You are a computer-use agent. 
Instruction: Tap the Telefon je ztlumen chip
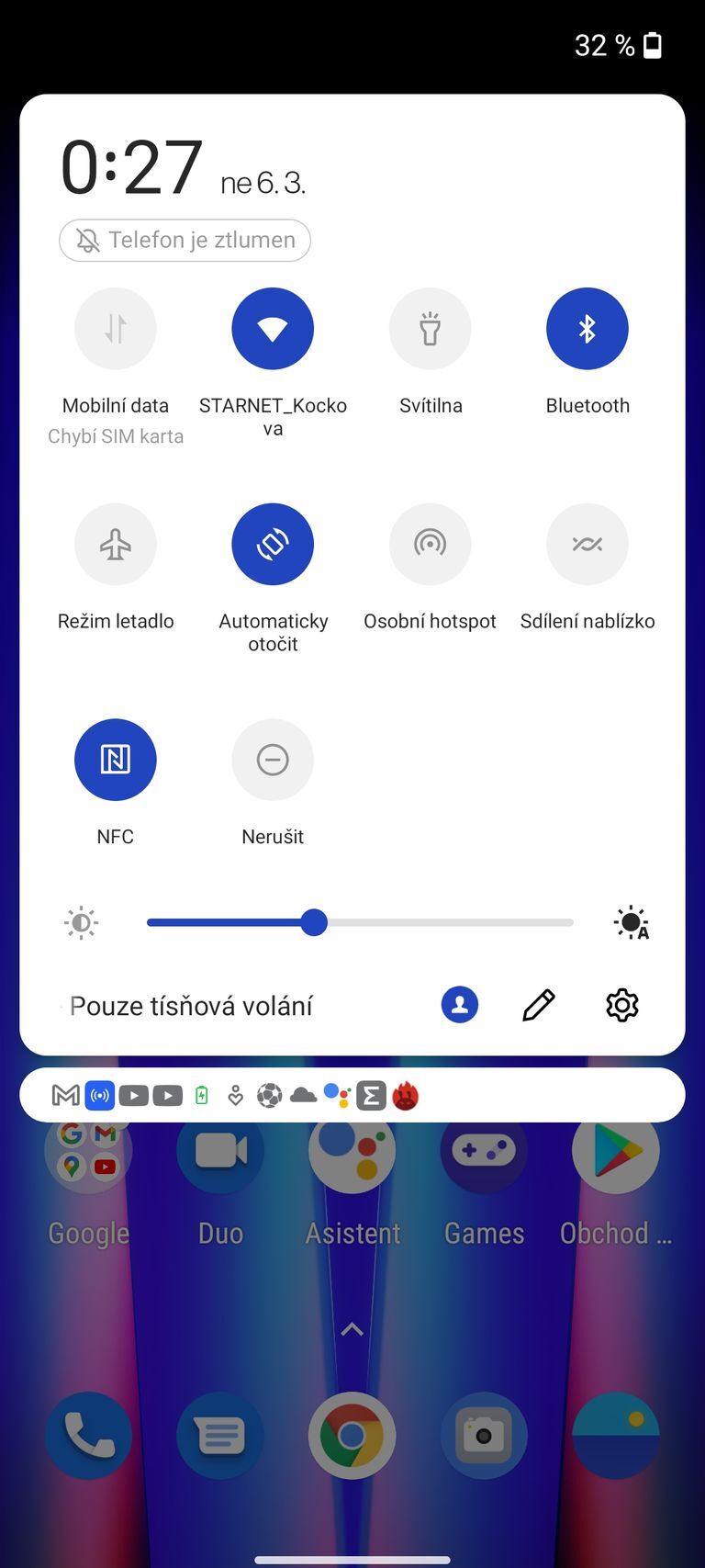(x=185, y=240)
